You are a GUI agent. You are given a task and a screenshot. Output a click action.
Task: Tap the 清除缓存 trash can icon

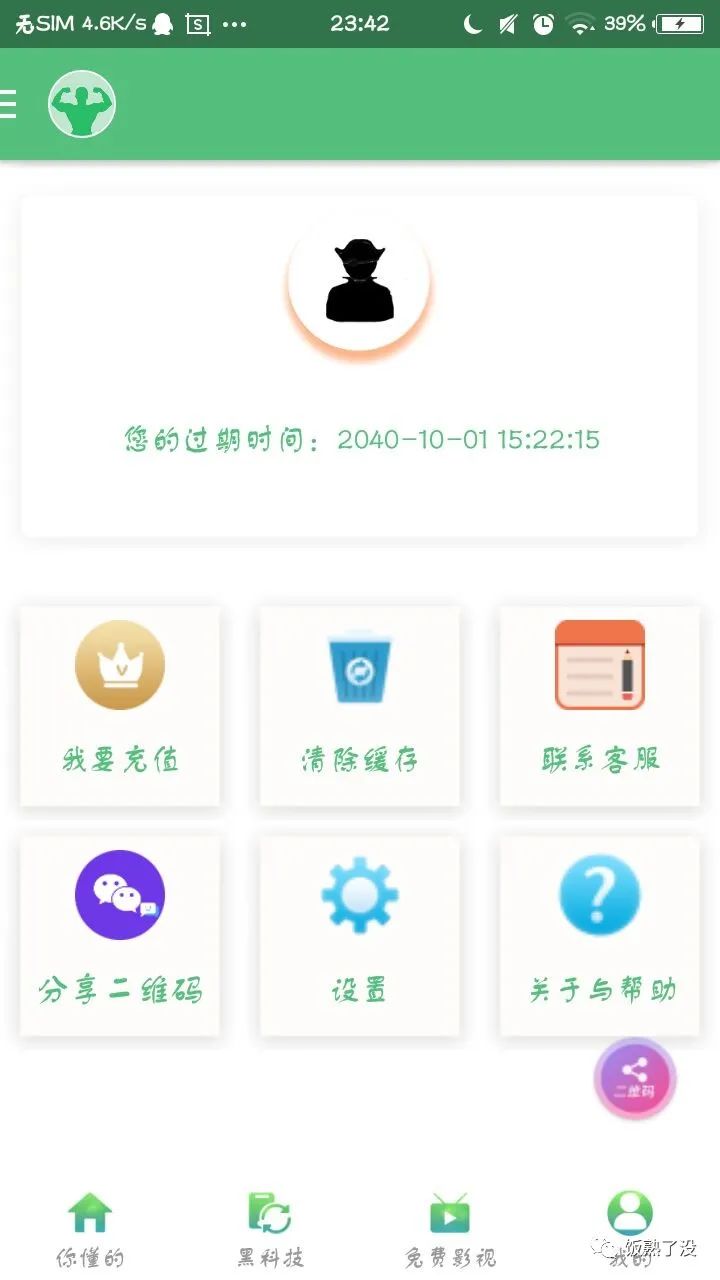(x=359, y=664)
